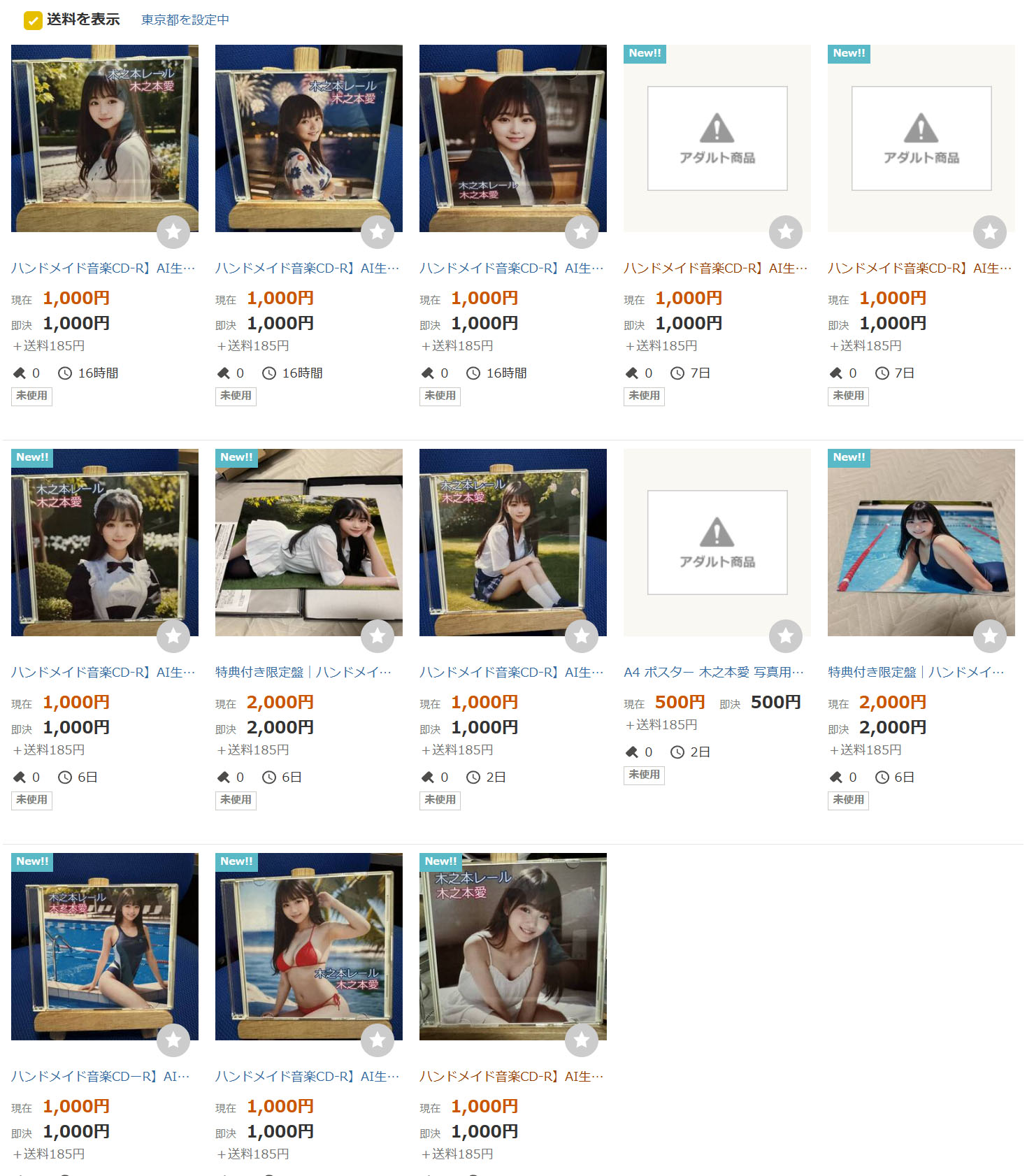Watchlist the 特典付き限定盤 listing with pool photo
1027x1176 pixels.
(989, 636)
